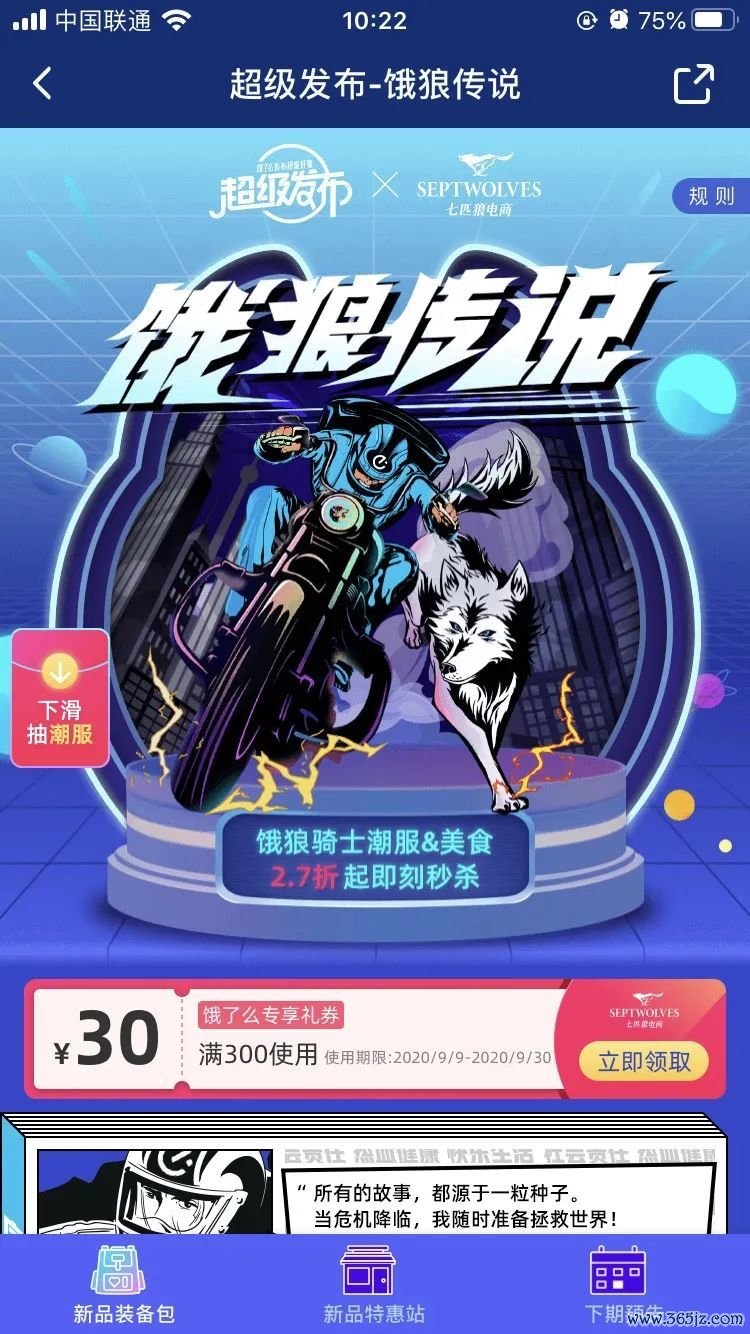Tap the 下滑抽潮服 floating red packet
Screen dimensions: 750x1334
[59, 698]
